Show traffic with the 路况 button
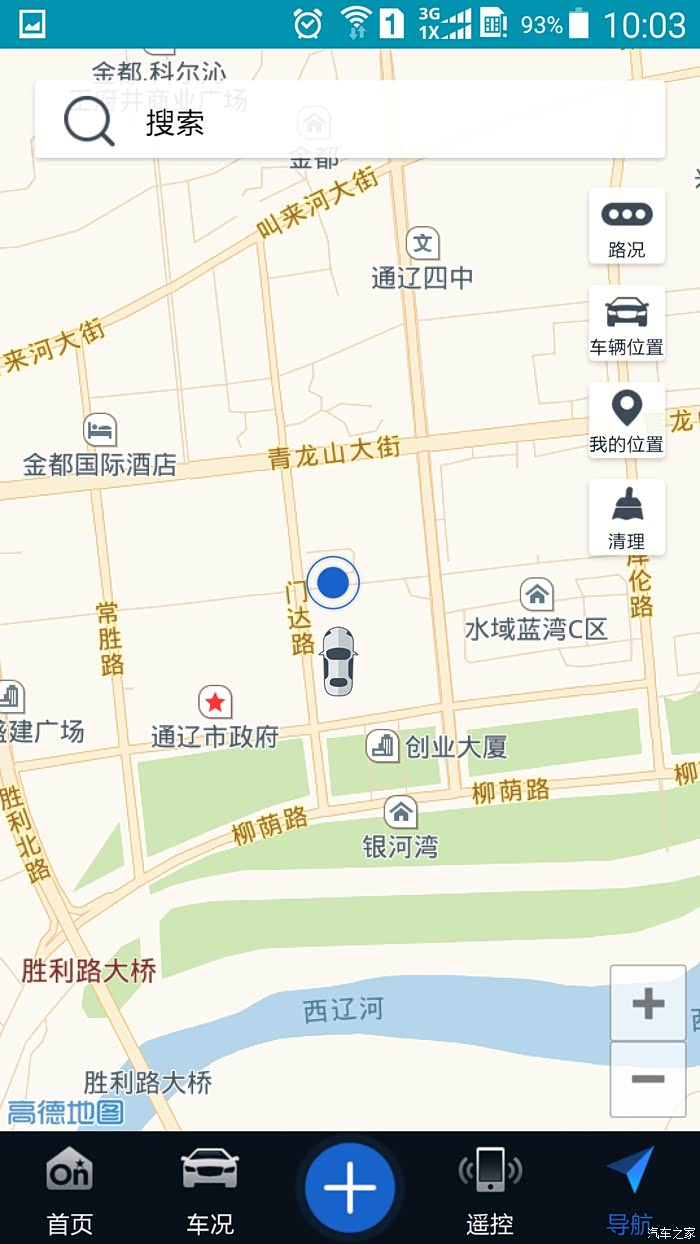This screenshot has height=1244, width=700. point(627,227)
